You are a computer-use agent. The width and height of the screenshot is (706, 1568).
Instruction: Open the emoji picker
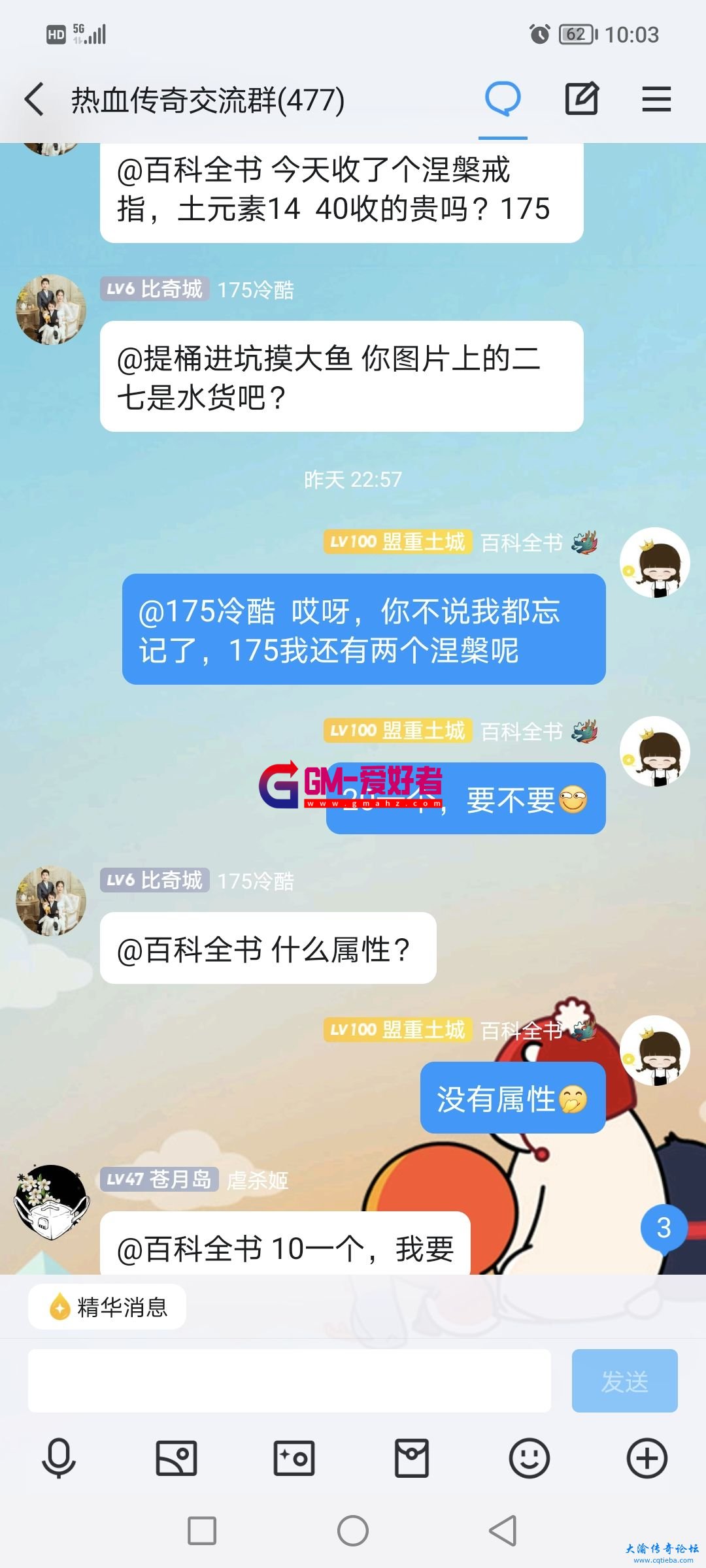tap(529, 1458)
